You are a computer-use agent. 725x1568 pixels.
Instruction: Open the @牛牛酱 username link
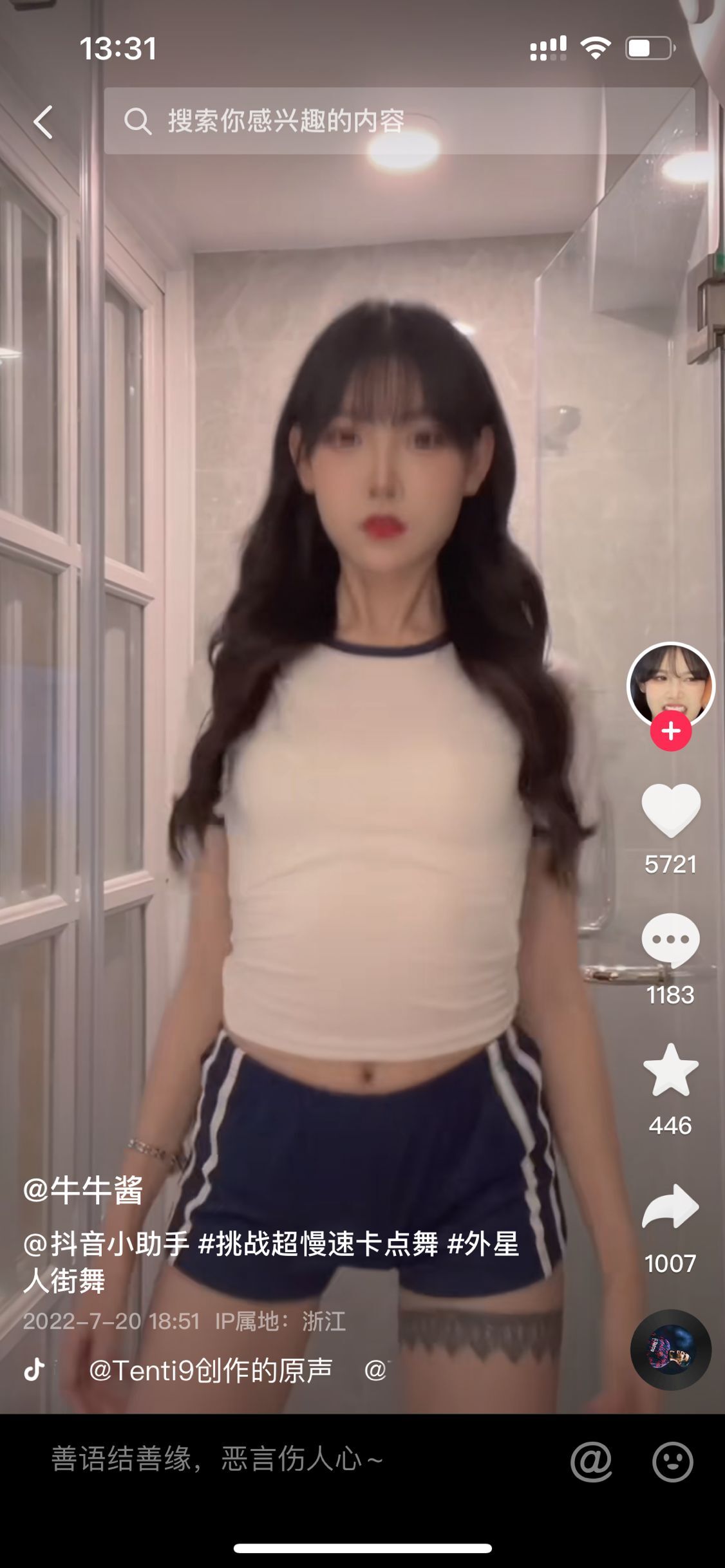coord(83,1190)
